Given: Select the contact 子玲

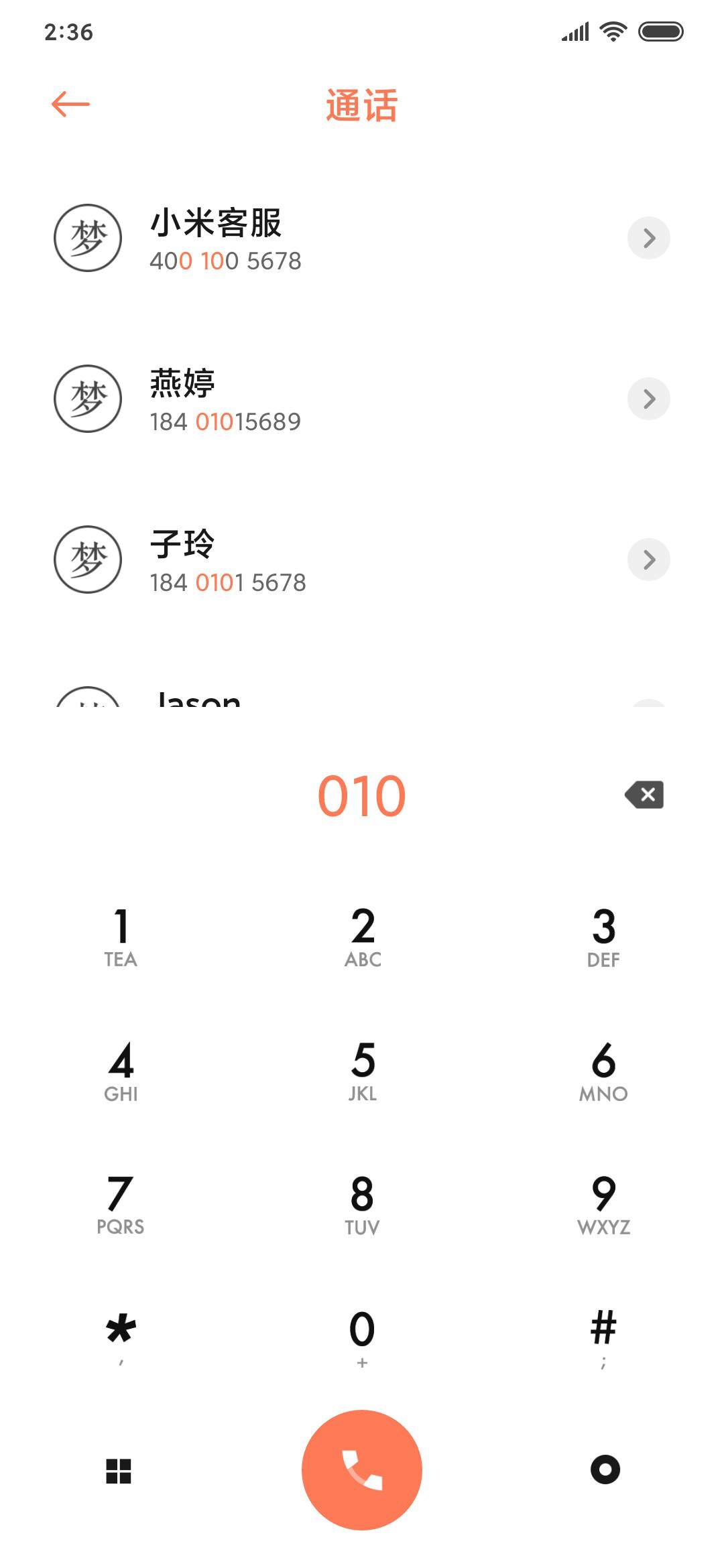Looking at the screenshot, I should [362, 560].
